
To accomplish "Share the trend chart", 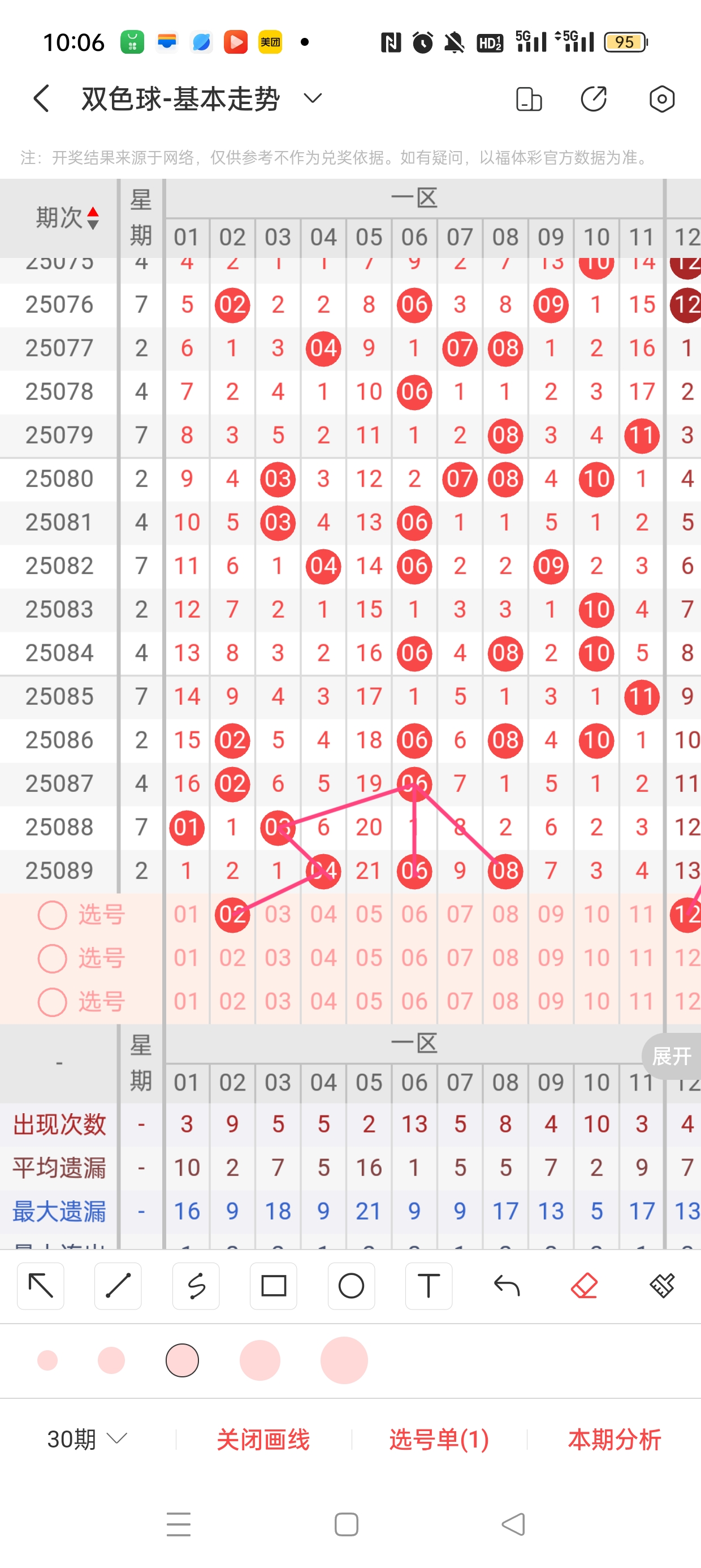I will click(x=593, y=99).
